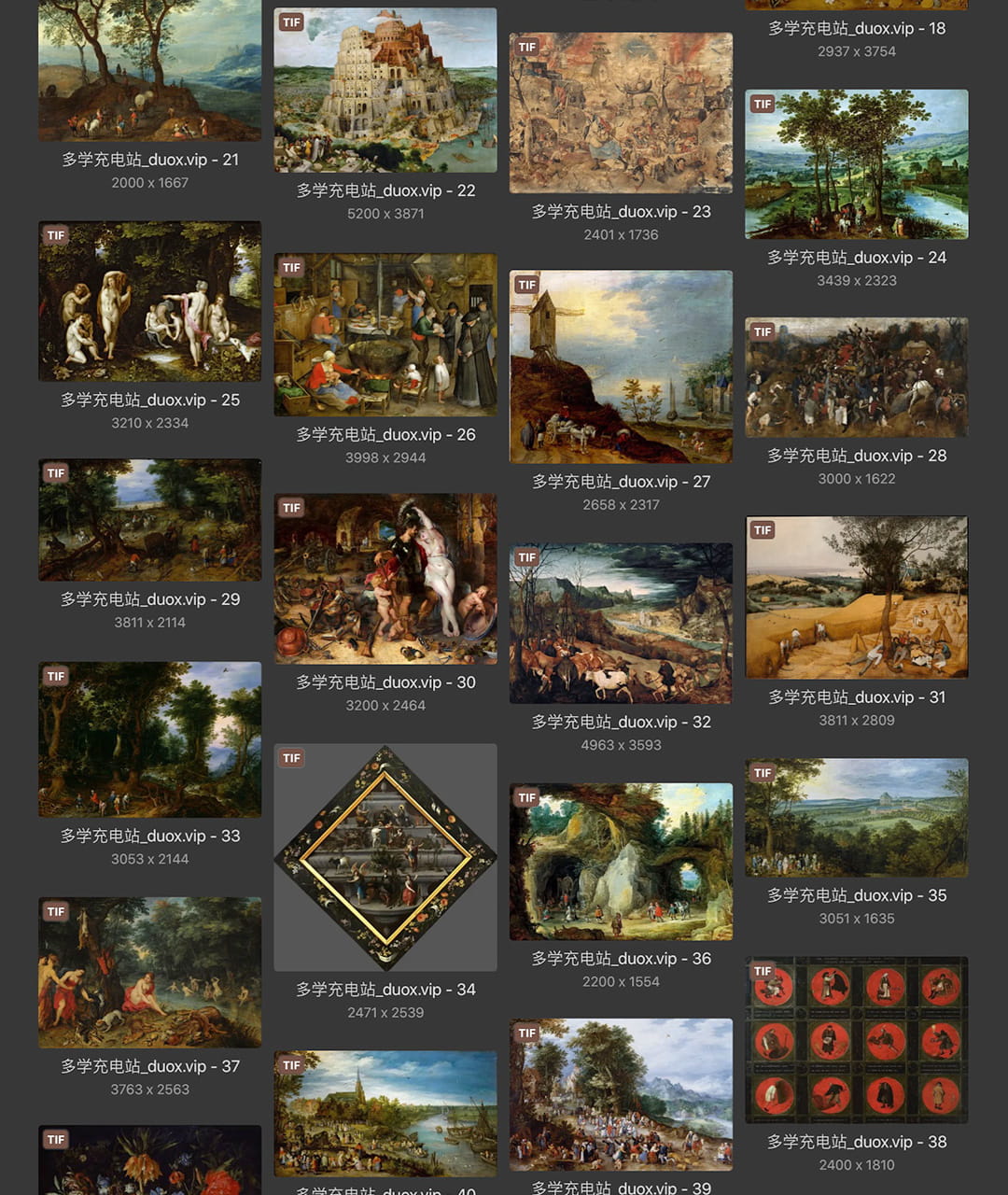This screenshot has width=1008, height=1195.
Task: Open the harvest scene thumbnail (image 31)
Action: pyautogui.click(x=856, y=597)
